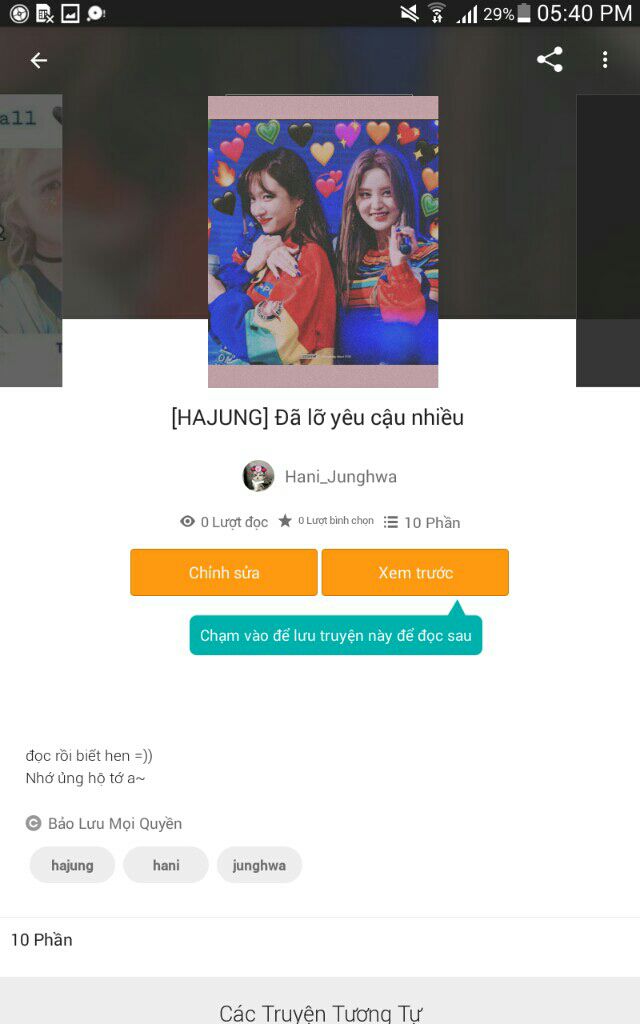640x1024 pixels.
Task: Tap the Chỉnh sửa button
Action: coord(223,572)
